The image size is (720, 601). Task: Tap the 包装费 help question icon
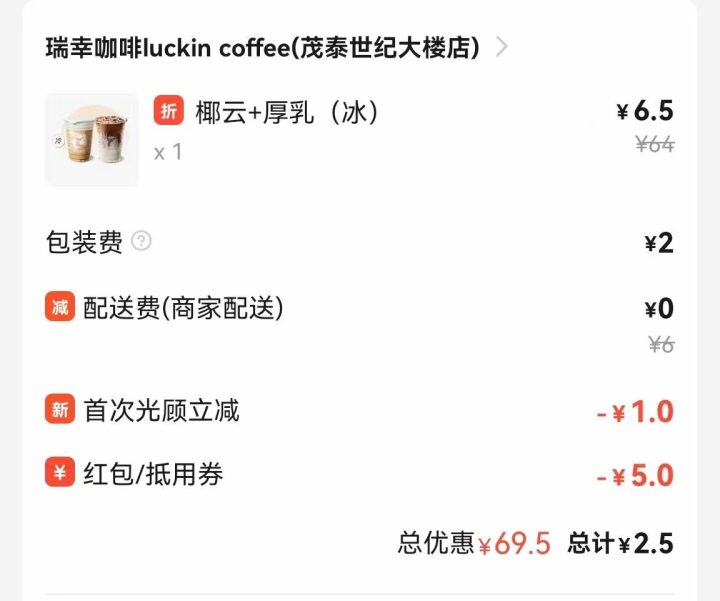point(142,242)
